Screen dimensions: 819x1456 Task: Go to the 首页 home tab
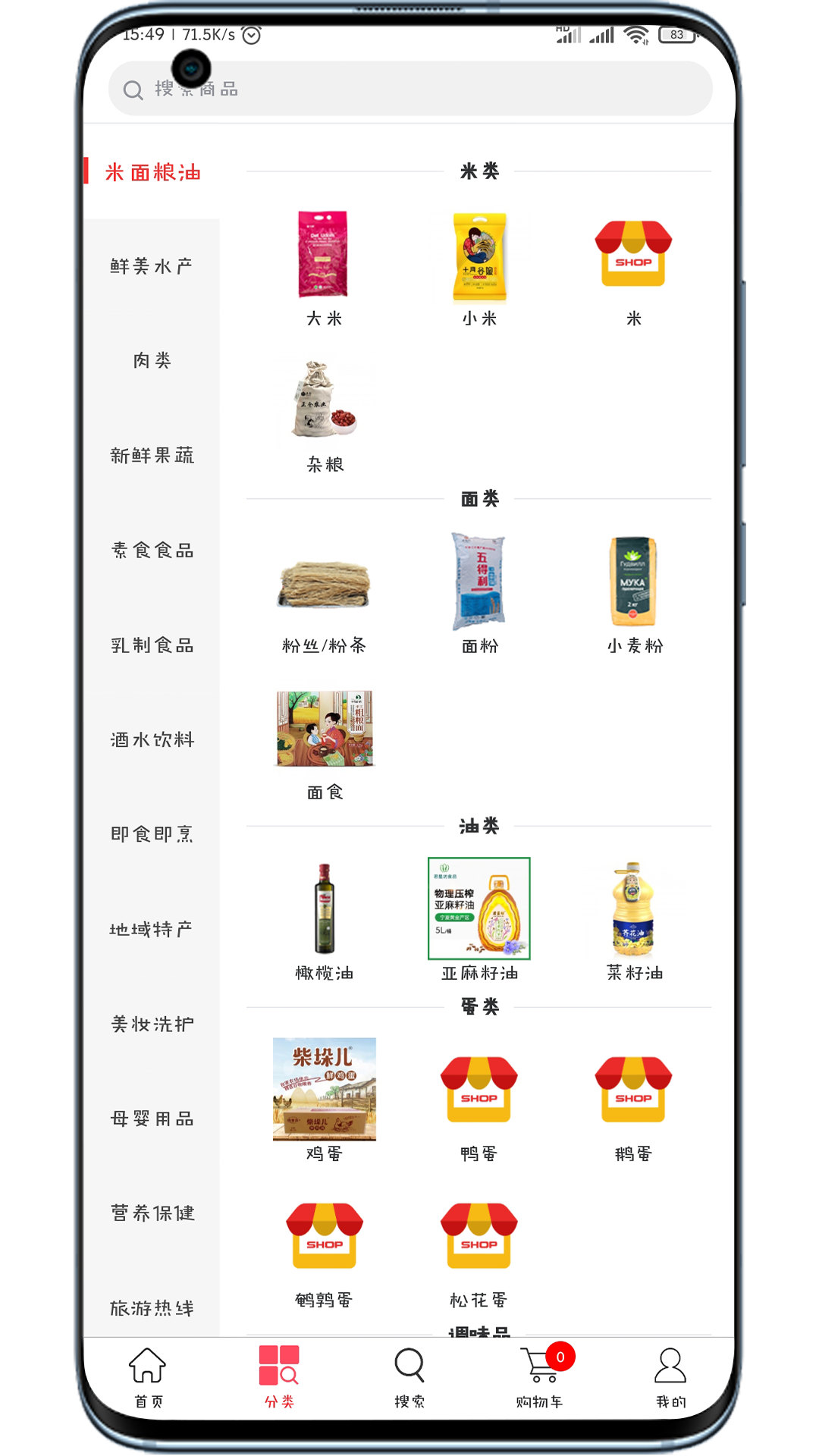click(x=148, y=1377)
